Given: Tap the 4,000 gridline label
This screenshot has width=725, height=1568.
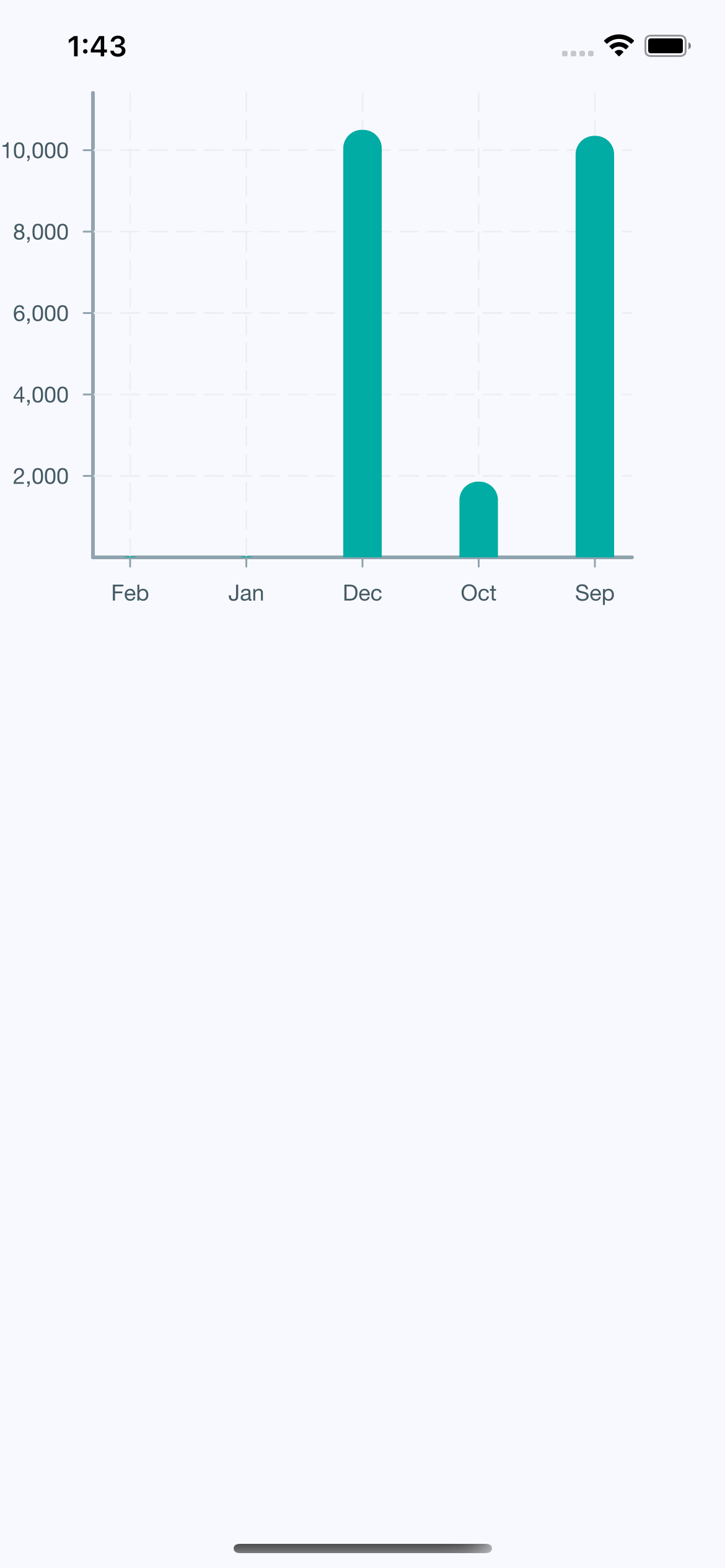Looking at the screenshot, I should pyautogui.click(x=41, y=395).
